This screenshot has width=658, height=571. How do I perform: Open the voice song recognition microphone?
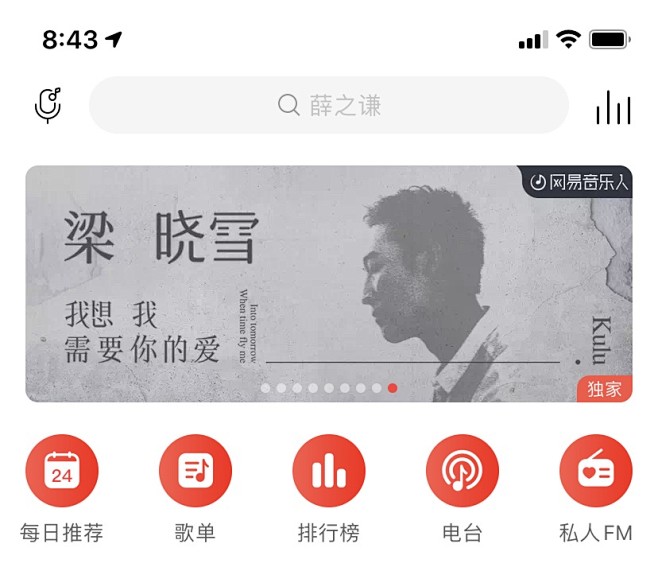pyautogui.click(x=48, y=106)
